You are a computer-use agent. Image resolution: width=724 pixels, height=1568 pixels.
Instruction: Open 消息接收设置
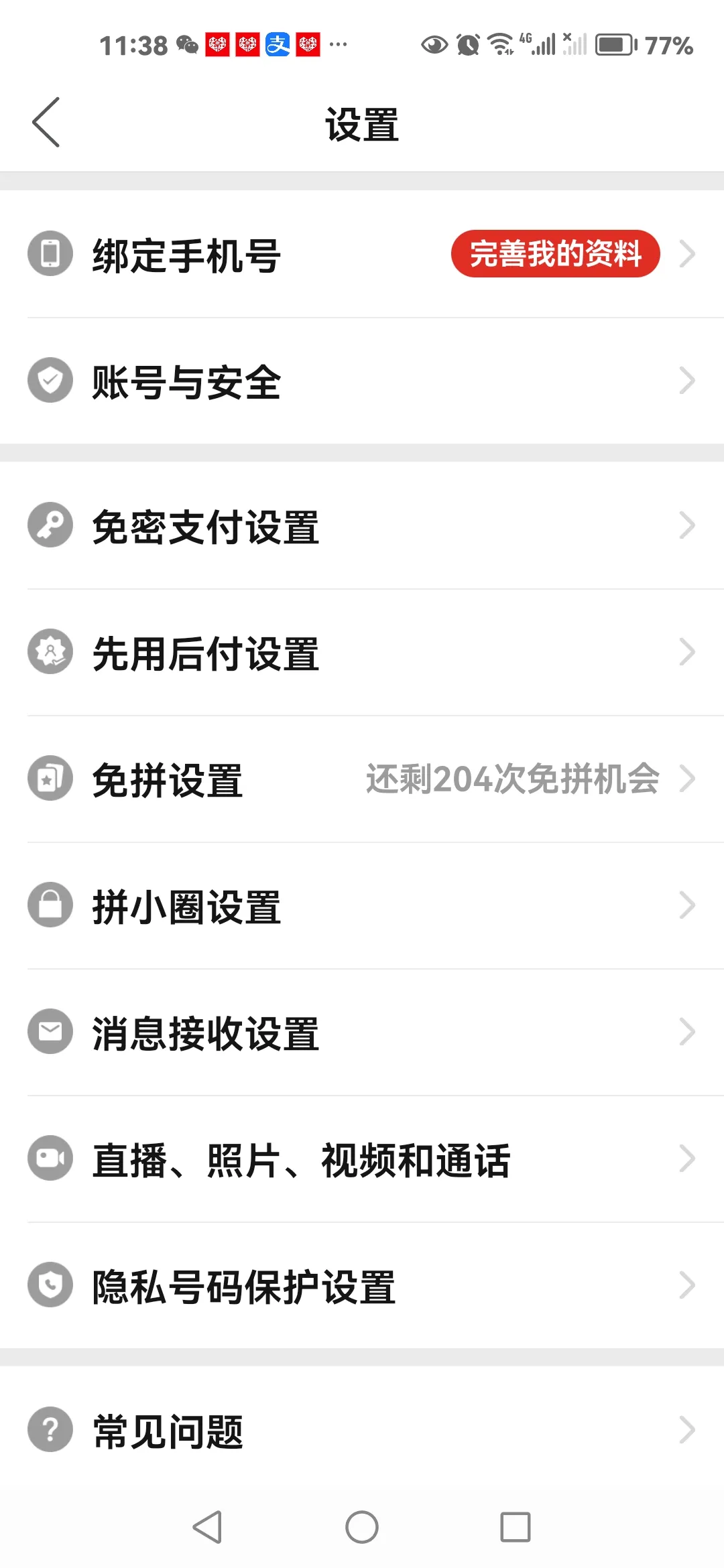(x=362, y=1032)
